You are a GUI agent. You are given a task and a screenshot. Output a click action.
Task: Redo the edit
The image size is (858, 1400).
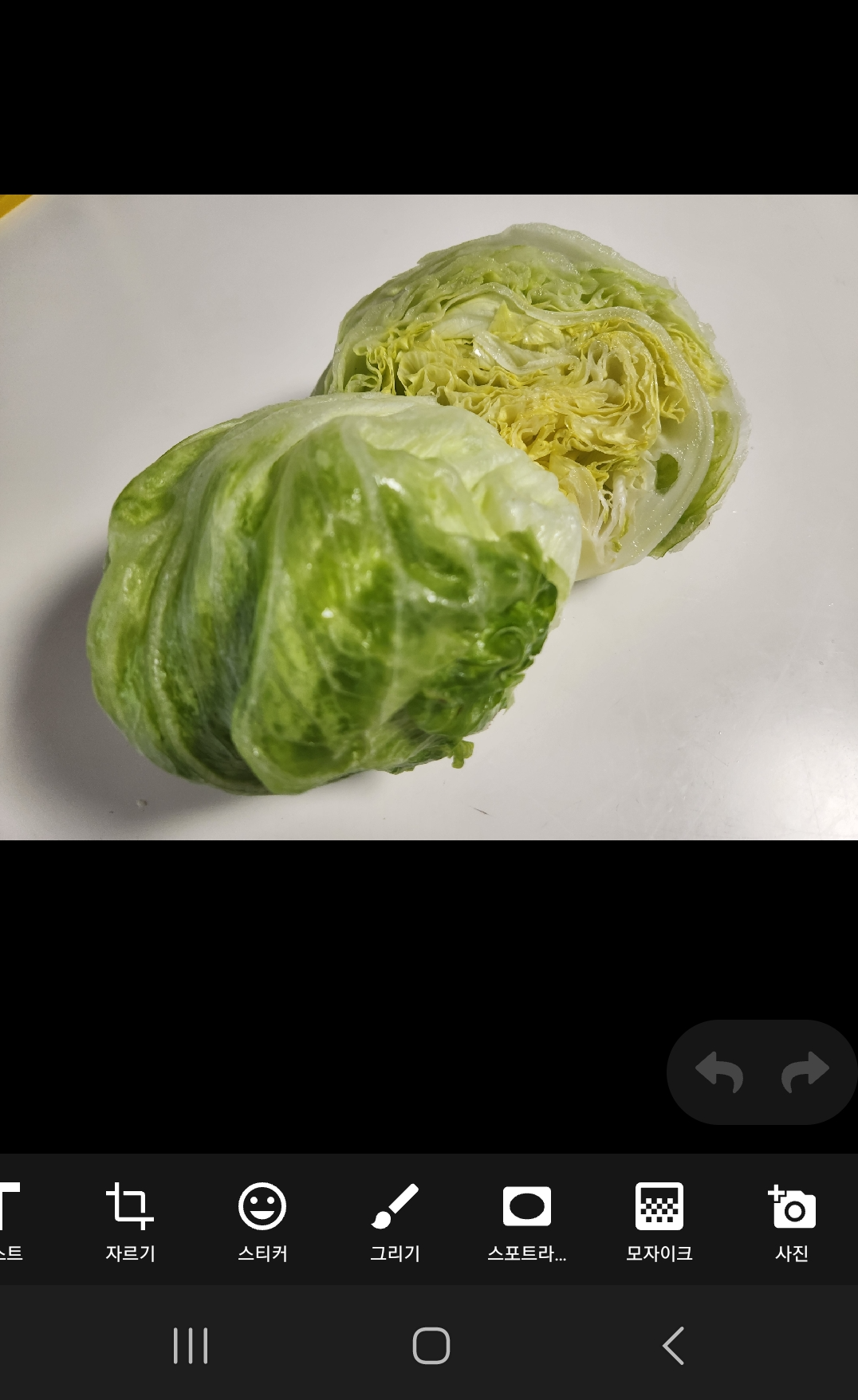coord(805,1072)
